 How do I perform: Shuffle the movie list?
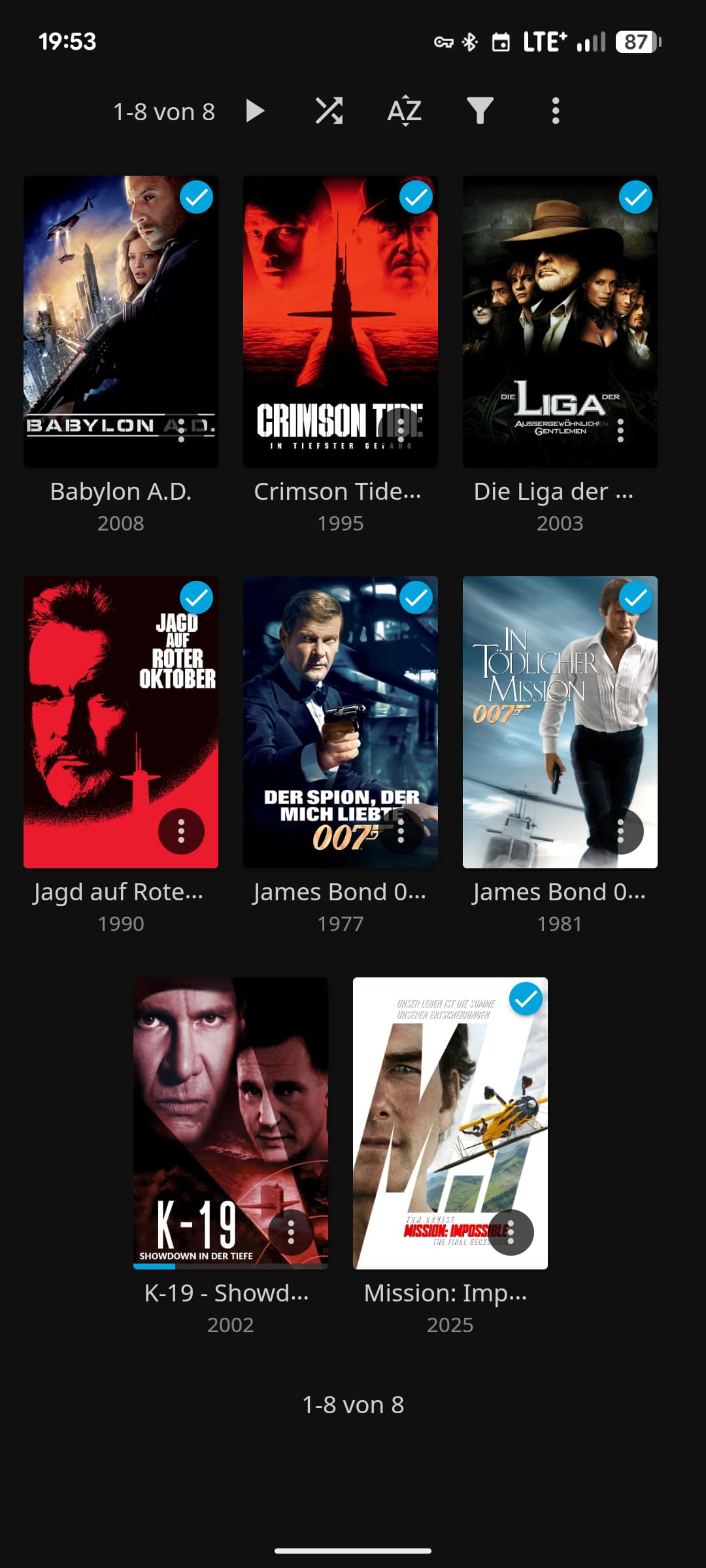point(329,111)
